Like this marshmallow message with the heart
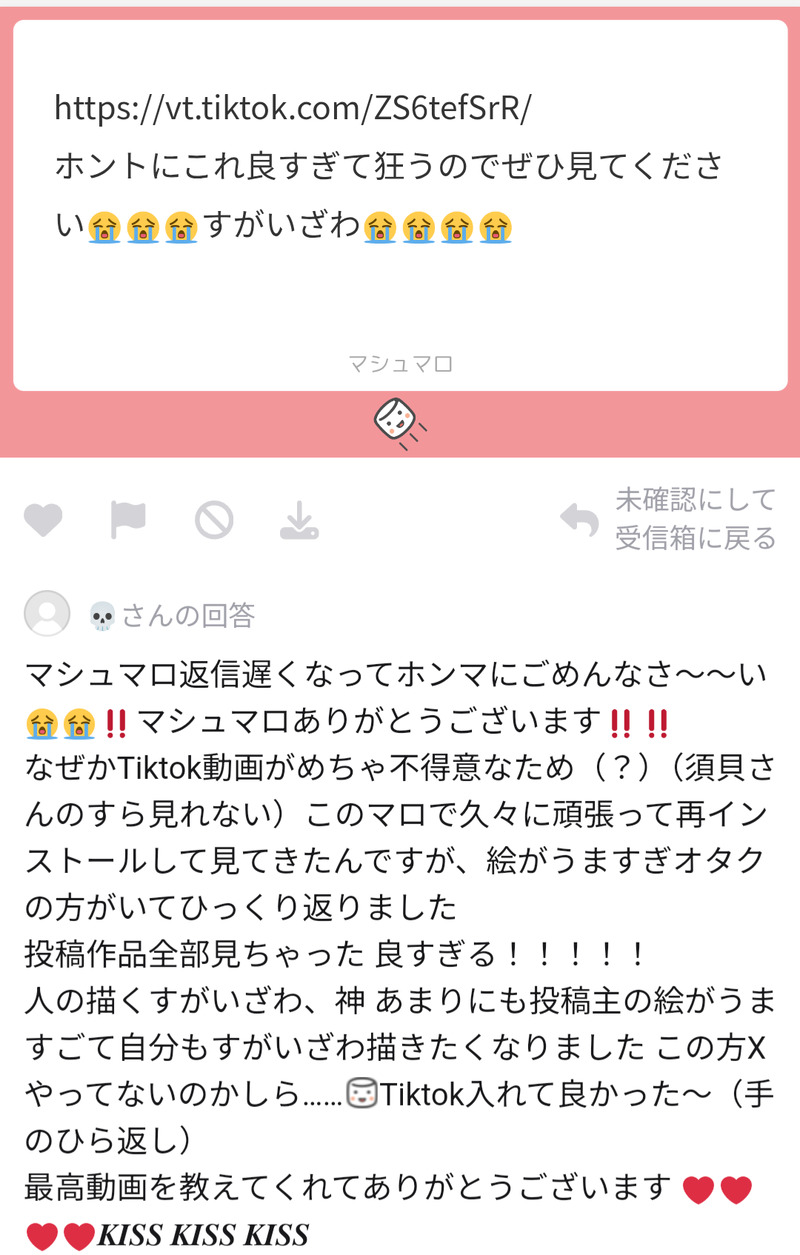 tap(43, 520)
